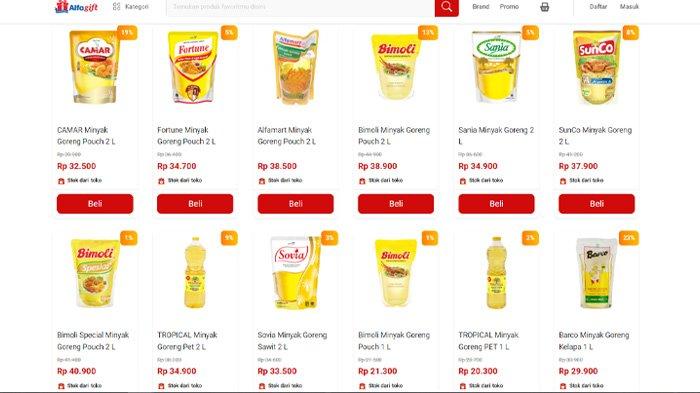View TROPICAL Minyak Goreng Pet 2 L
The height and width of the screenshot is (393, 700).
coord(187,341)
